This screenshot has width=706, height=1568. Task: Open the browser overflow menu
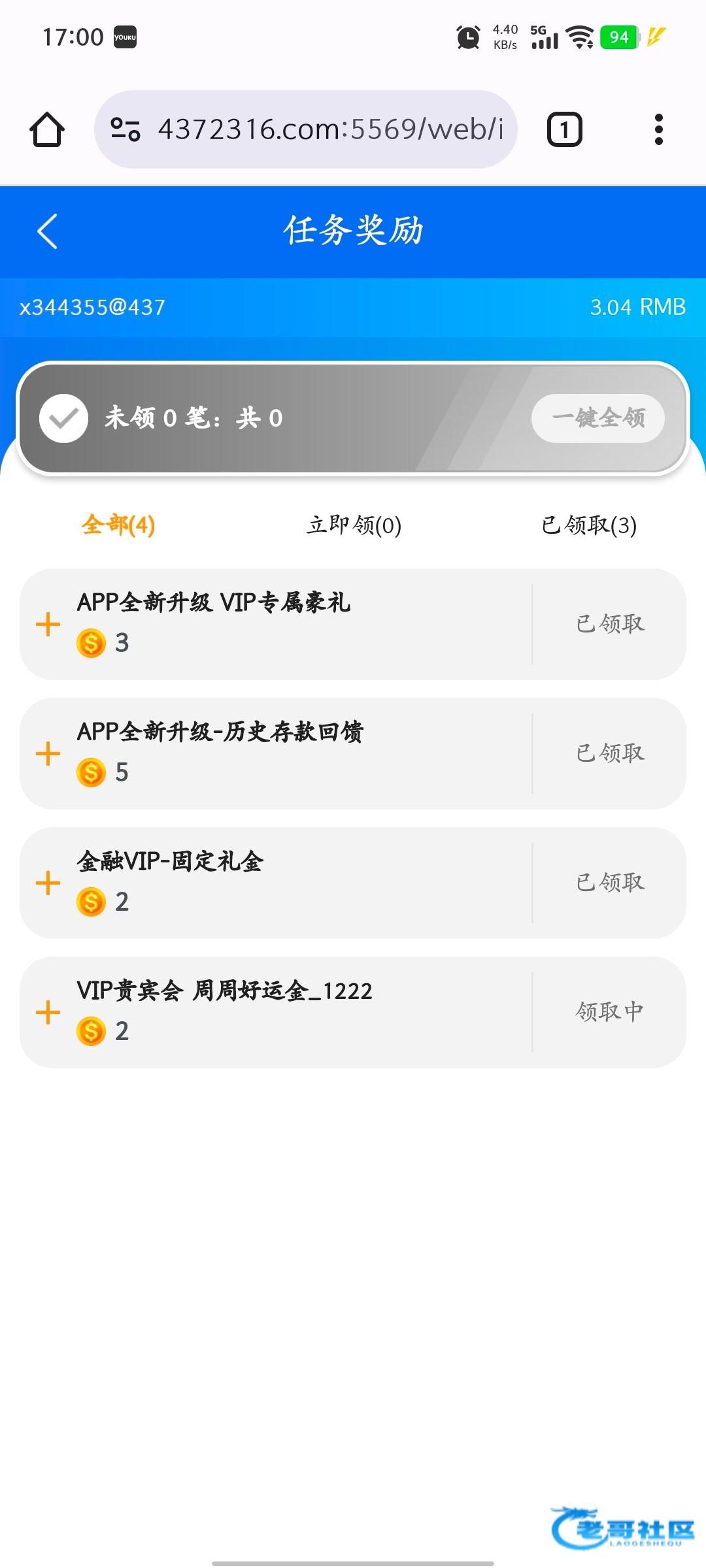pos(658,129)
